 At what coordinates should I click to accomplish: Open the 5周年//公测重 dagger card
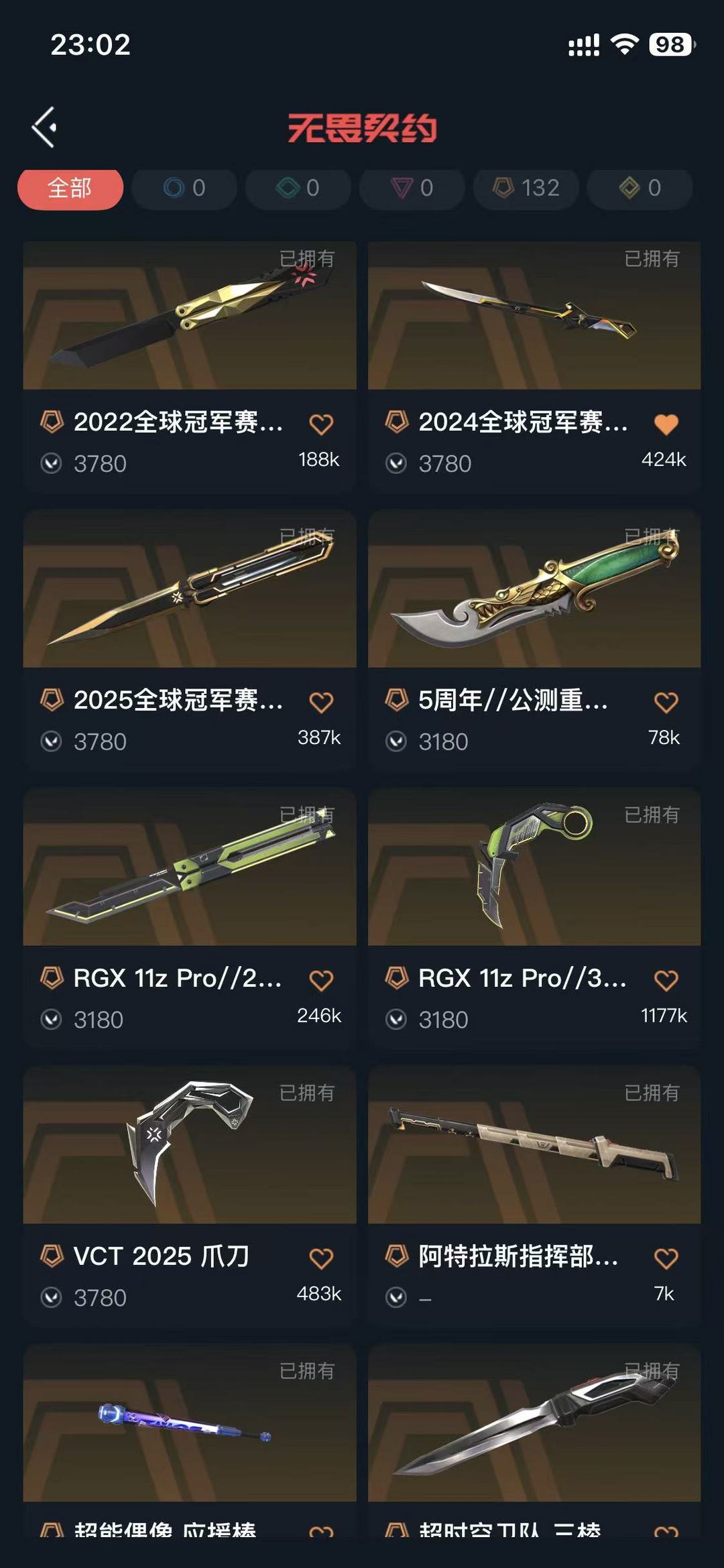click(x=534, y=590)
